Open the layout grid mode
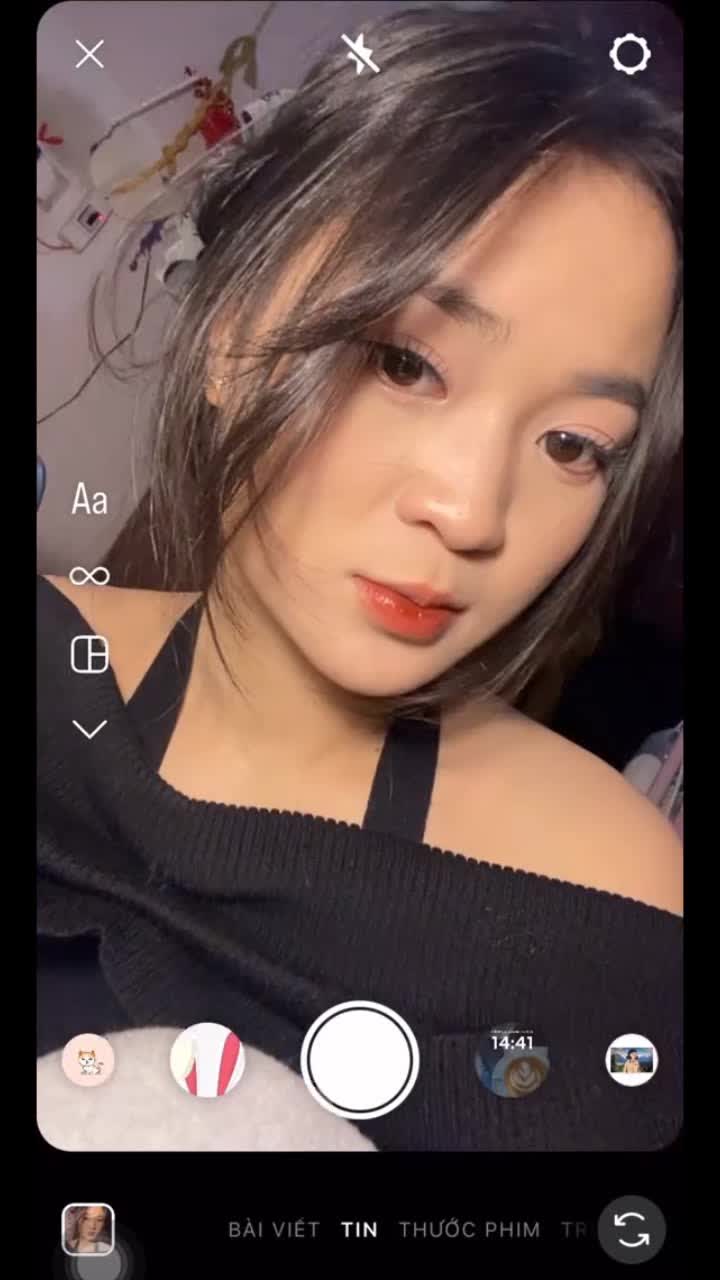Image resolution: width=720 pixels, height=1280 pixels. point(89,655)
